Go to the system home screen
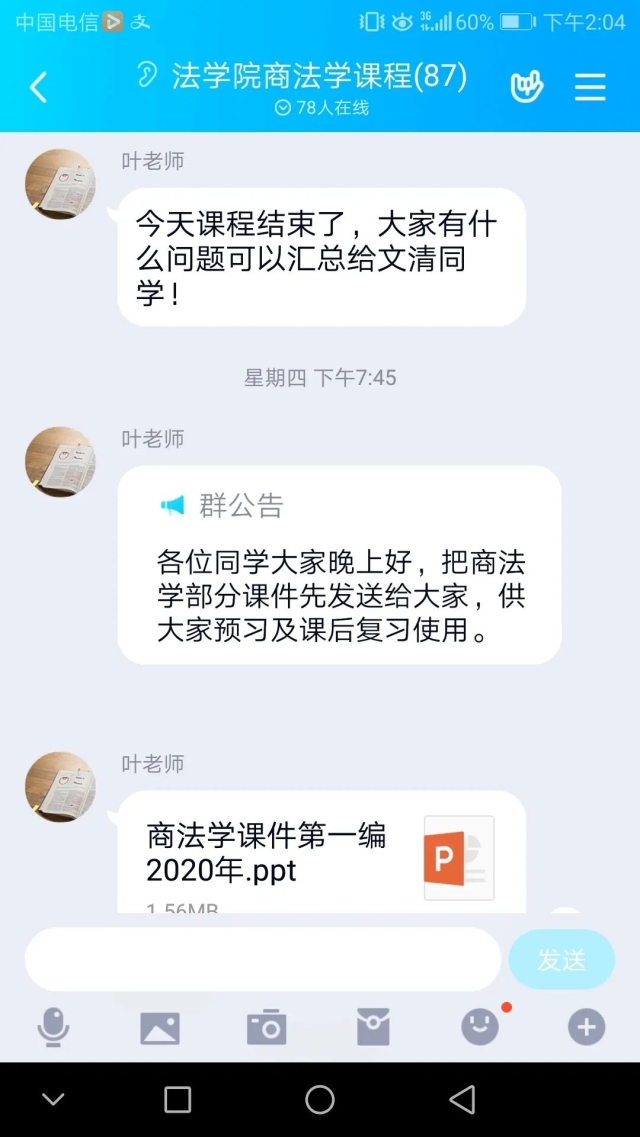Viewport: 640px width, 1137px height. 320,1100
